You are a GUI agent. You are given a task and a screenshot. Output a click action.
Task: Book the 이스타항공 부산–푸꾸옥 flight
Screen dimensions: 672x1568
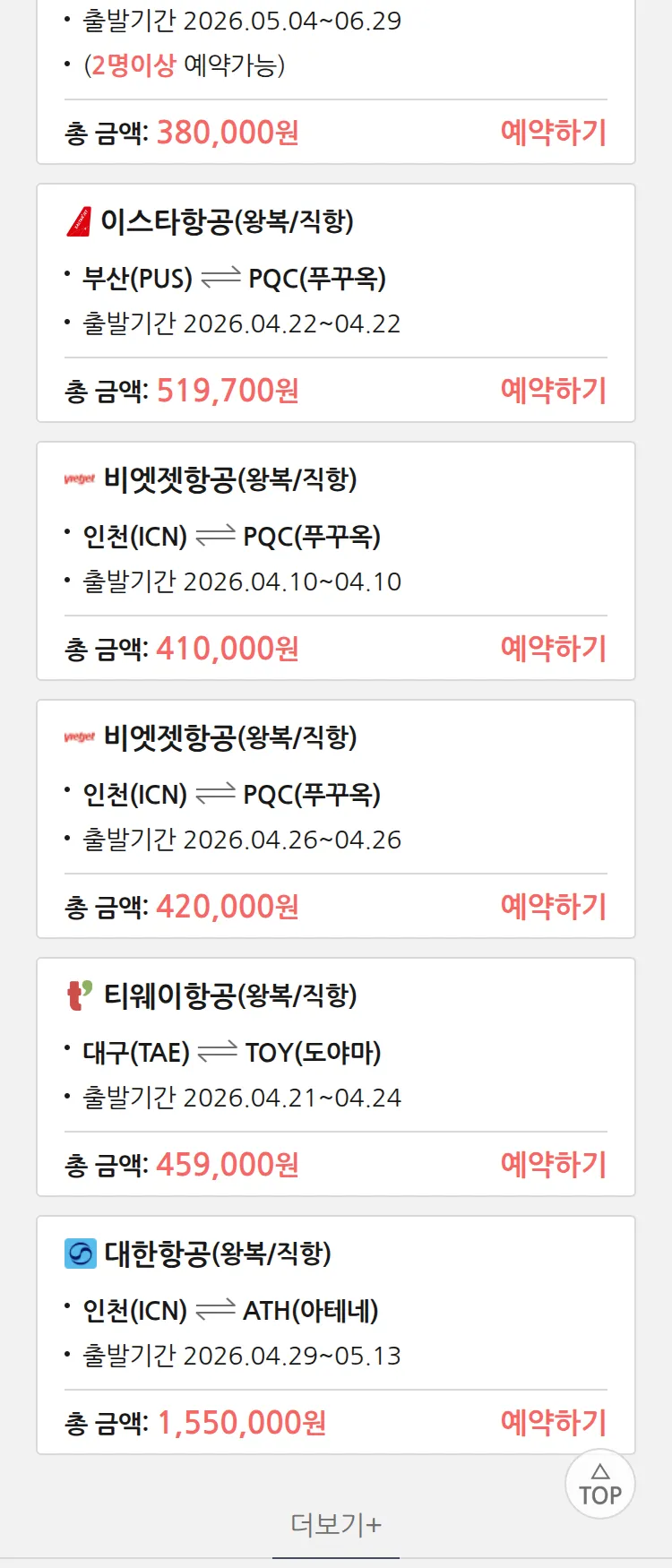point(553,391)
